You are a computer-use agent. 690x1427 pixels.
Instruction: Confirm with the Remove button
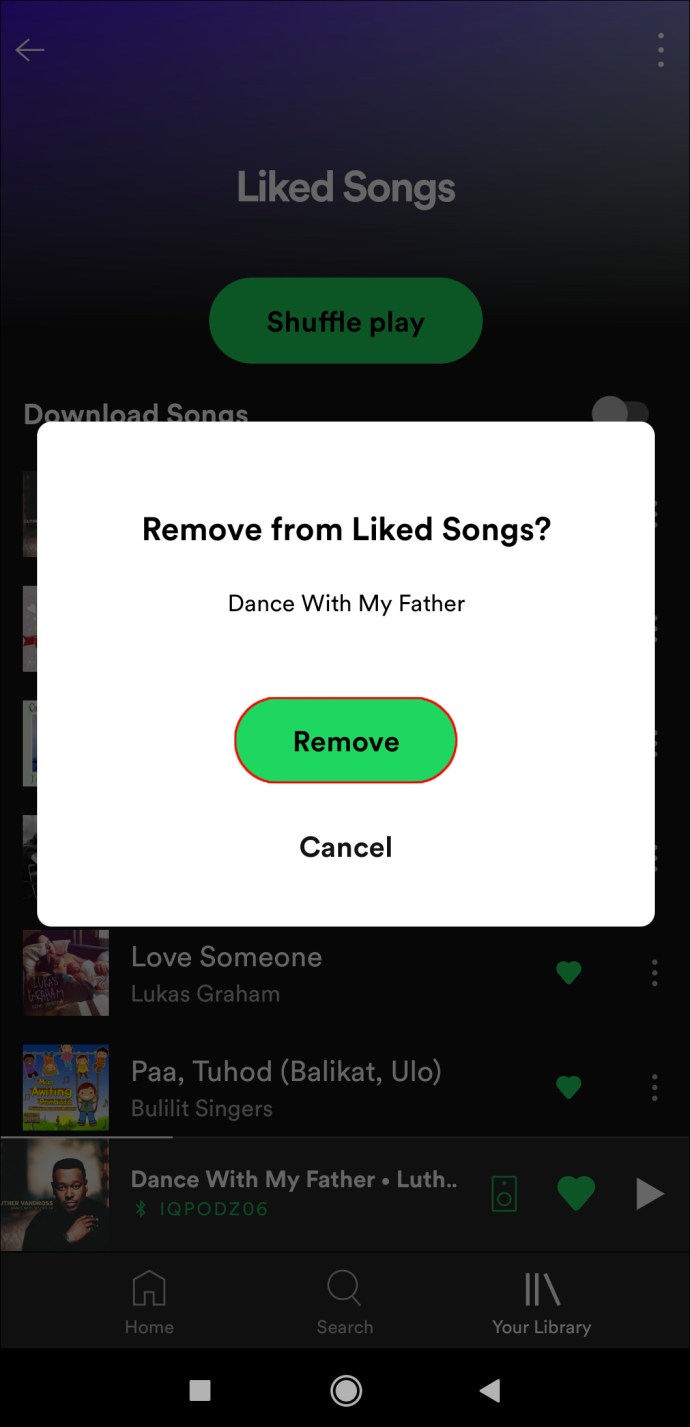[x=345, y=741]
